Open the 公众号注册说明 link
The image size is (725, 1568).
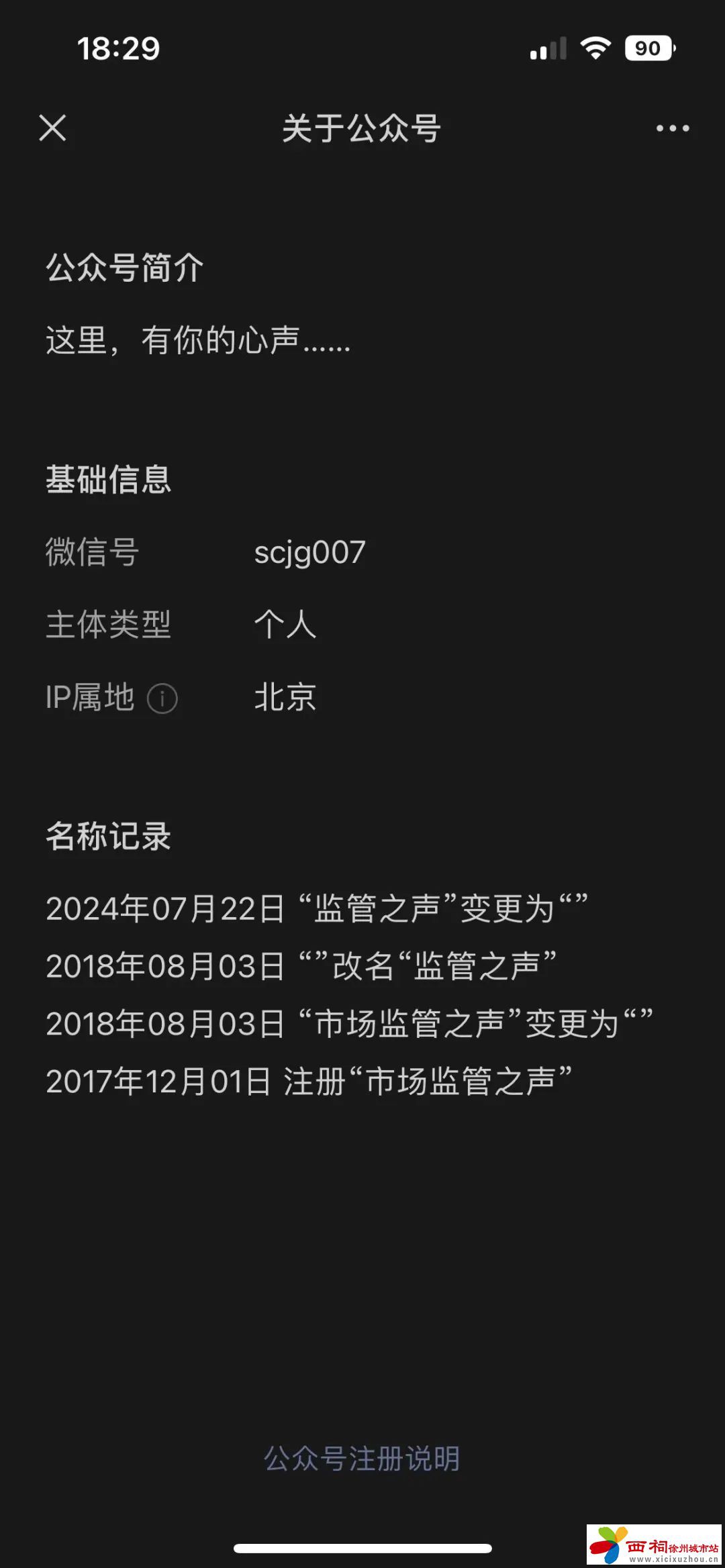(362, 1459)
